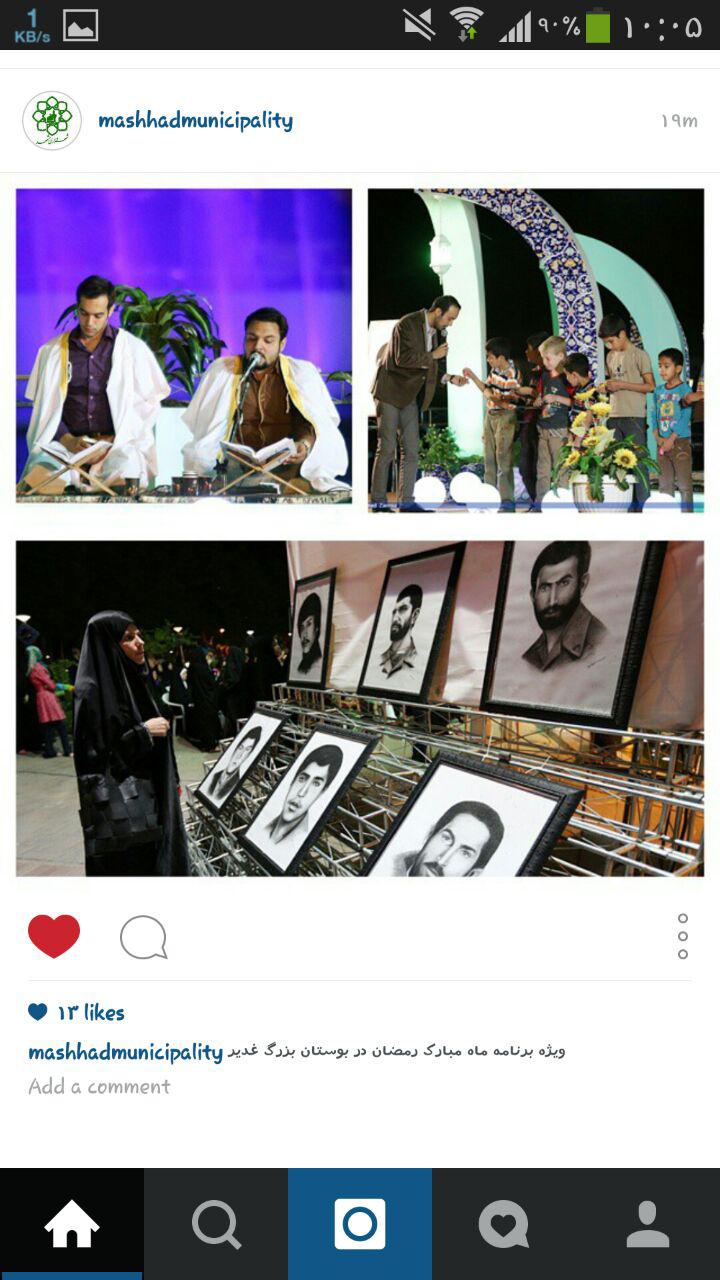
Task: Go to the Profile tab
Action: coord(648,1224)
